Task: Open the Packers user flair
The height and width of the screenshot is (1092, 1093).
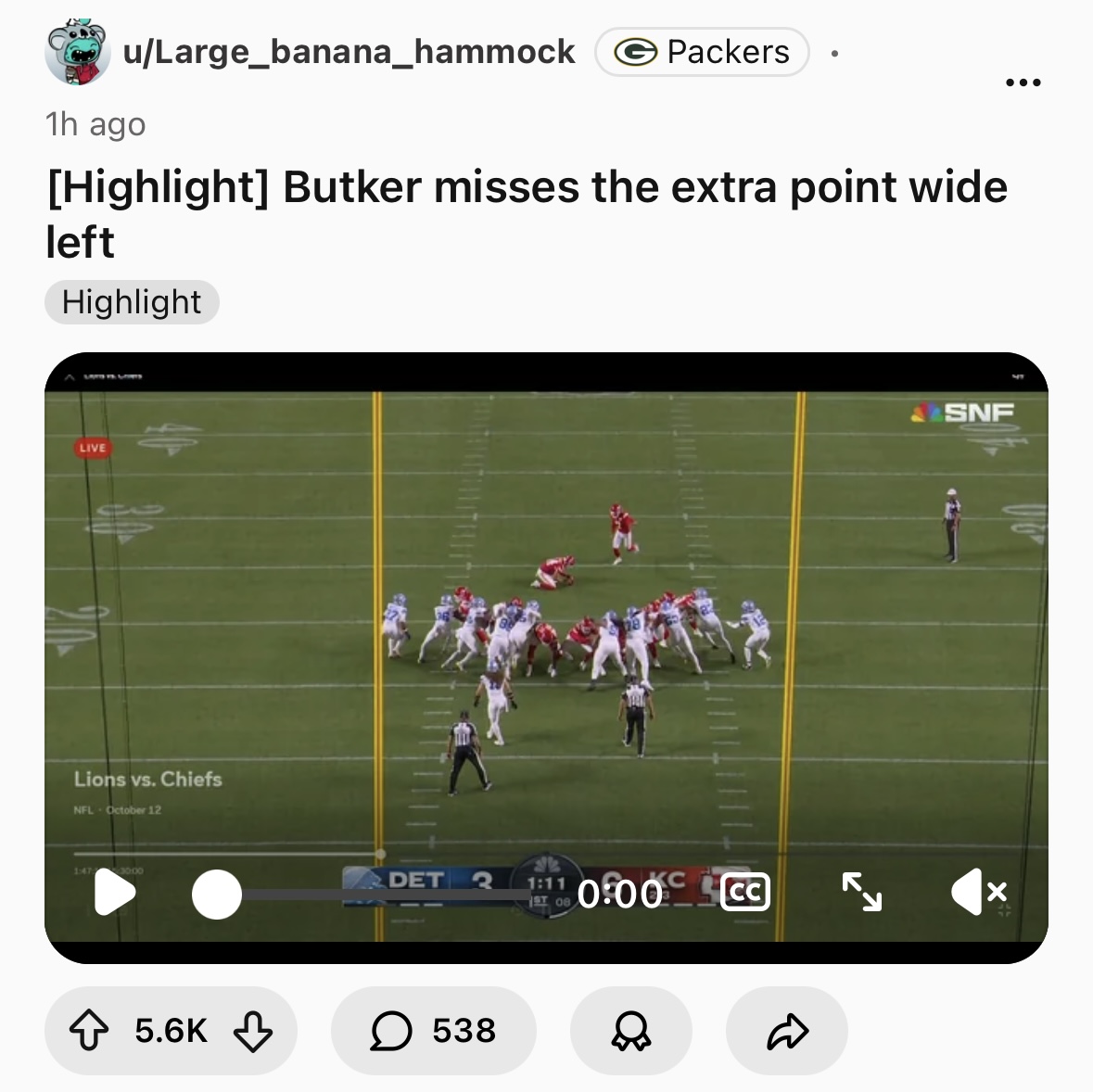Action: coord(702,52)
